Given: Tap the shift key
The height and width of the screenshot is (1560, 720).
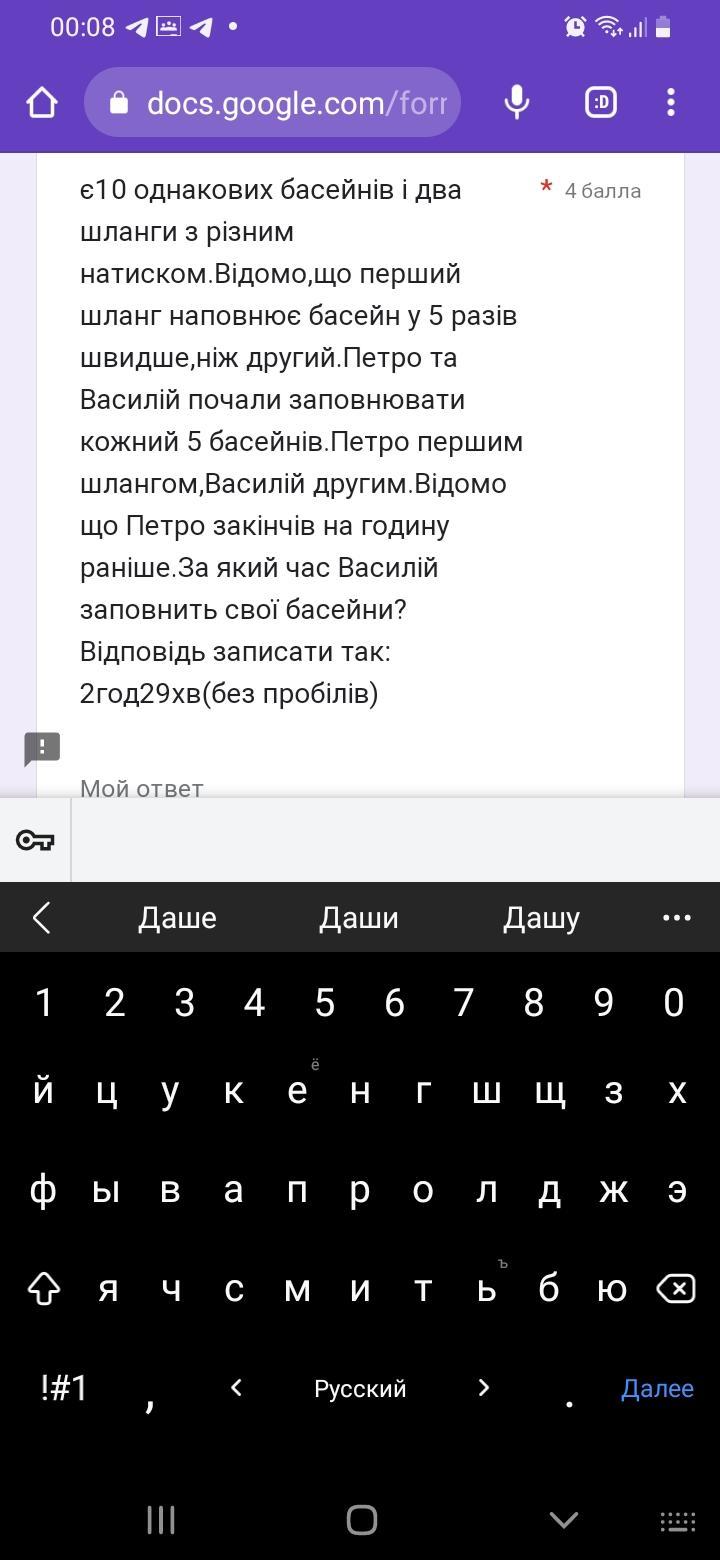Looking at the screenshot, I should pos(43,1289).
